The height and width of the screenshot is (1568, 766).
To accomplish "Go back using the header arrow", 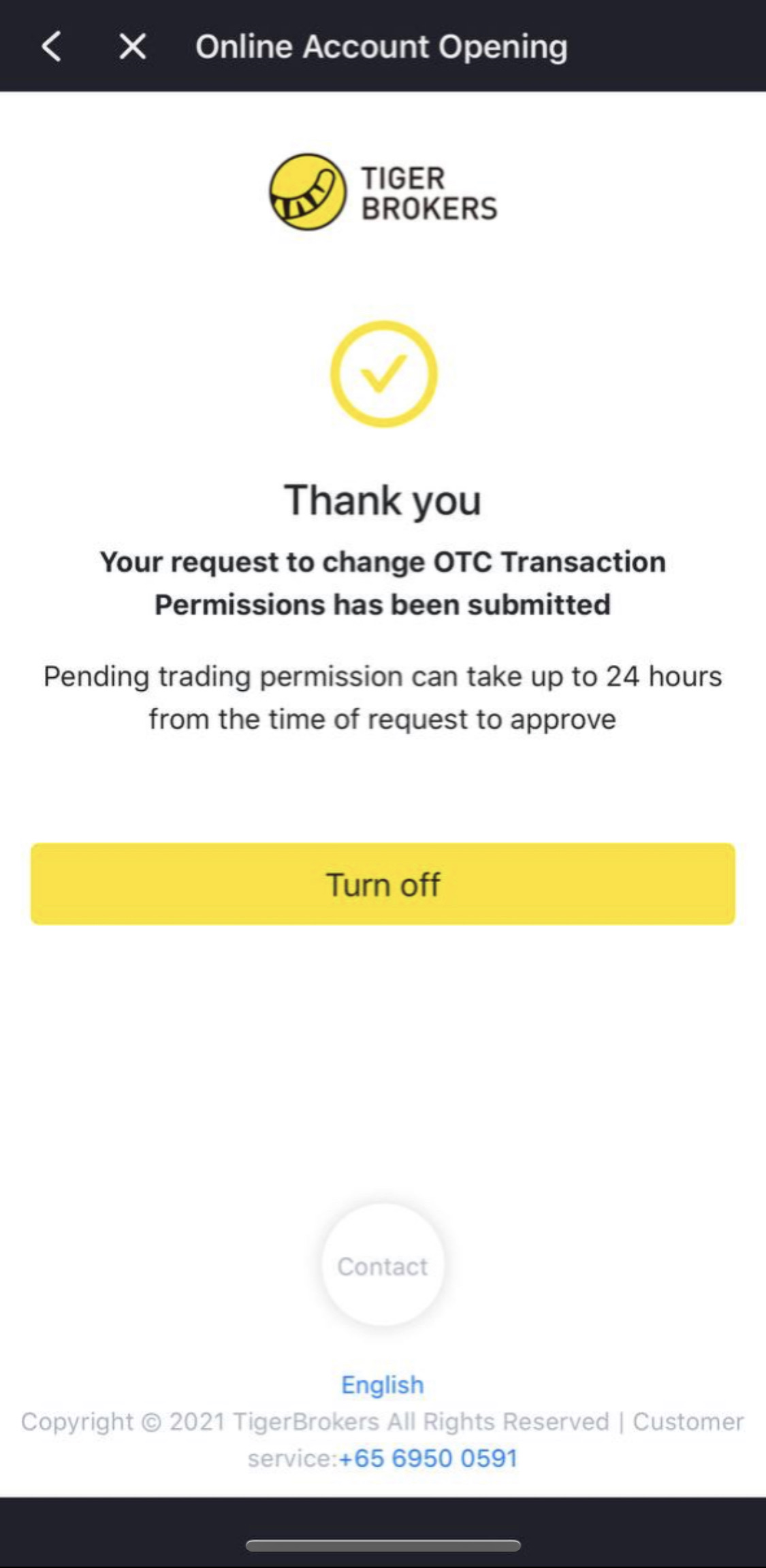I will coord(52,47).
